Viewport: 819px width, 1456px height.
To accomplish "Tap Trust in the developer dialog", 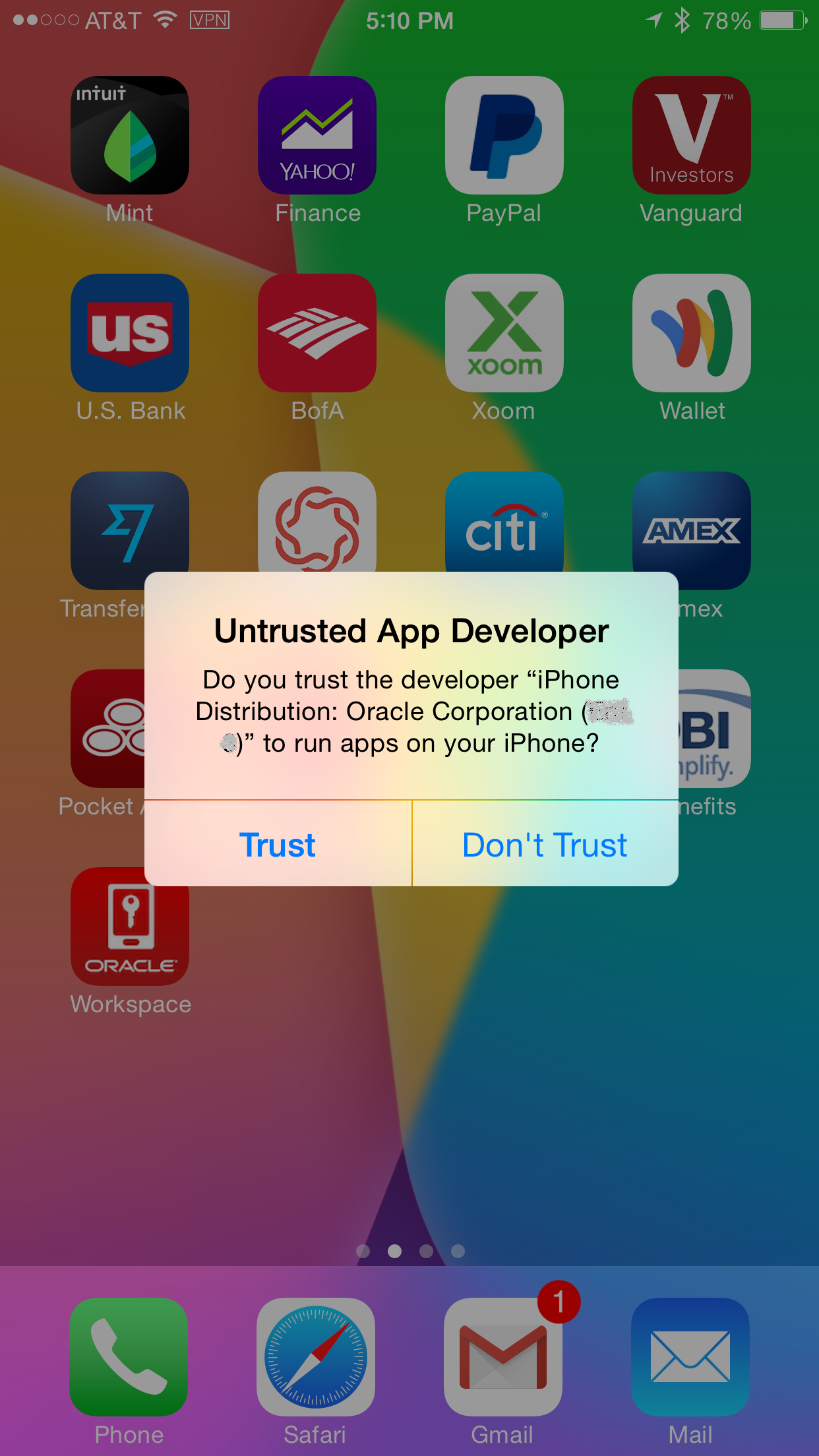I will point(278,845).
